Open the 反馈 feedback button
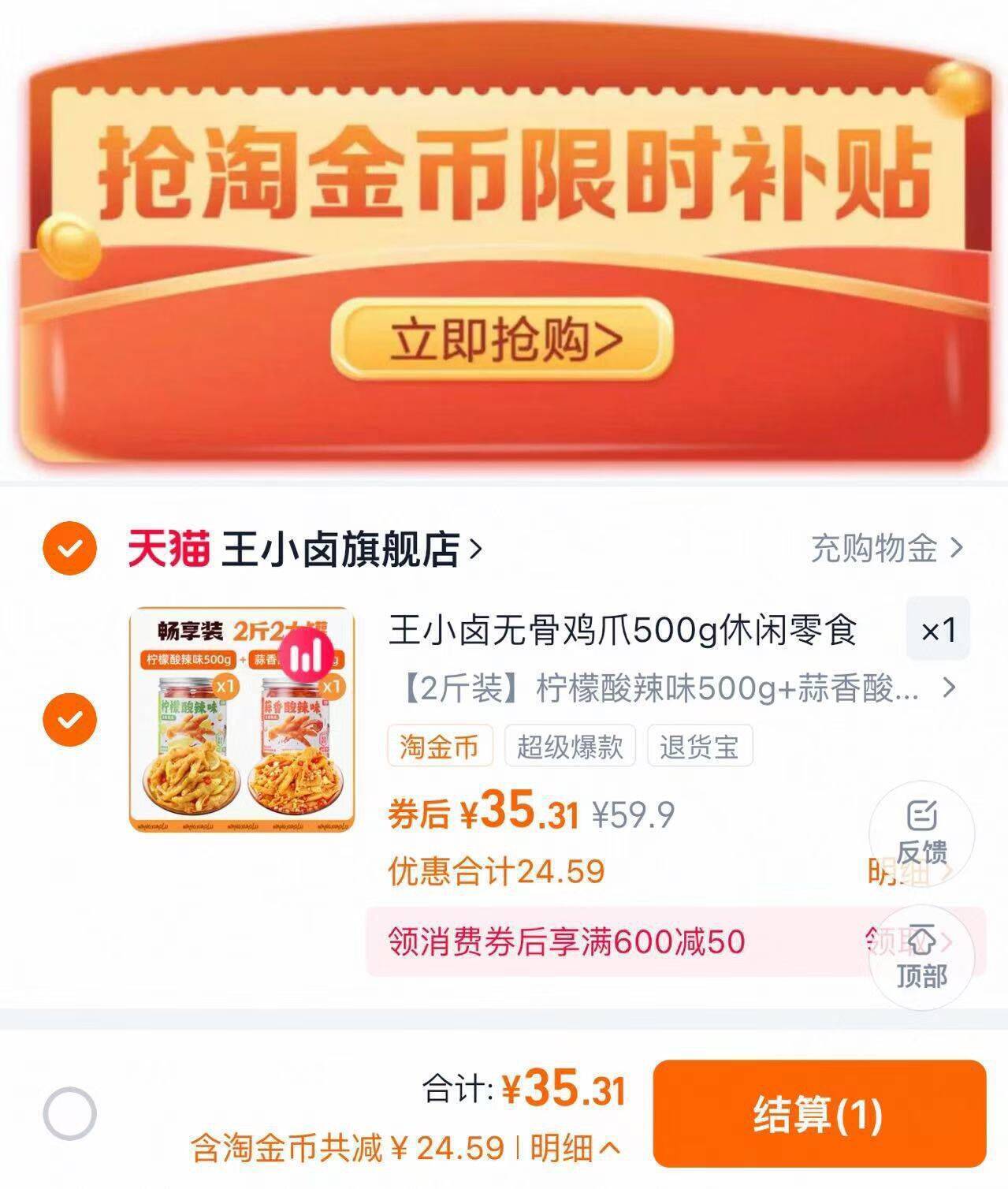The image size is (1008, 1189). (x=921, y=831)
